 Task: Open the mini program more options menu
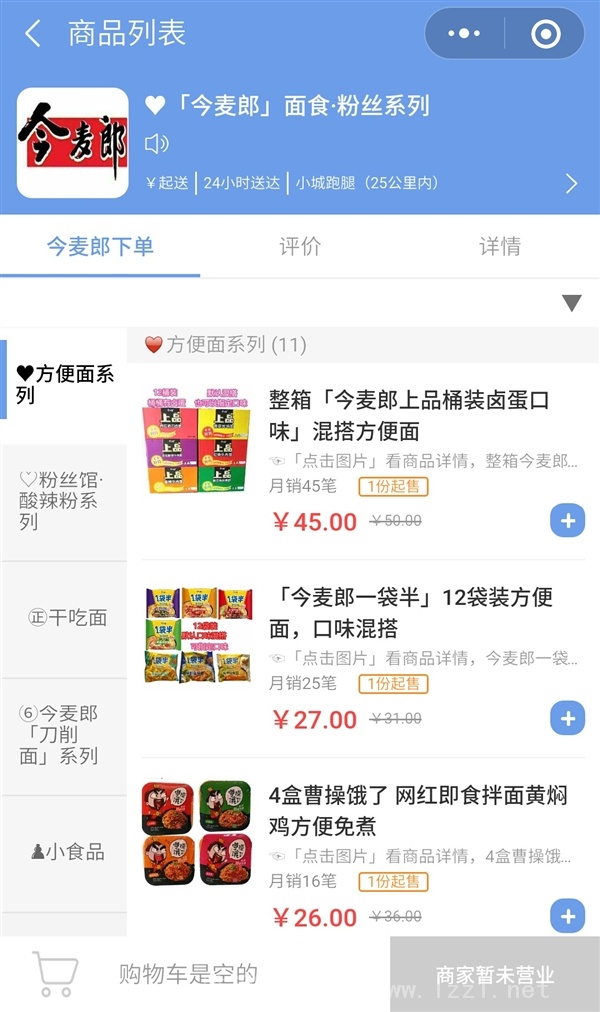pos(465,34)
